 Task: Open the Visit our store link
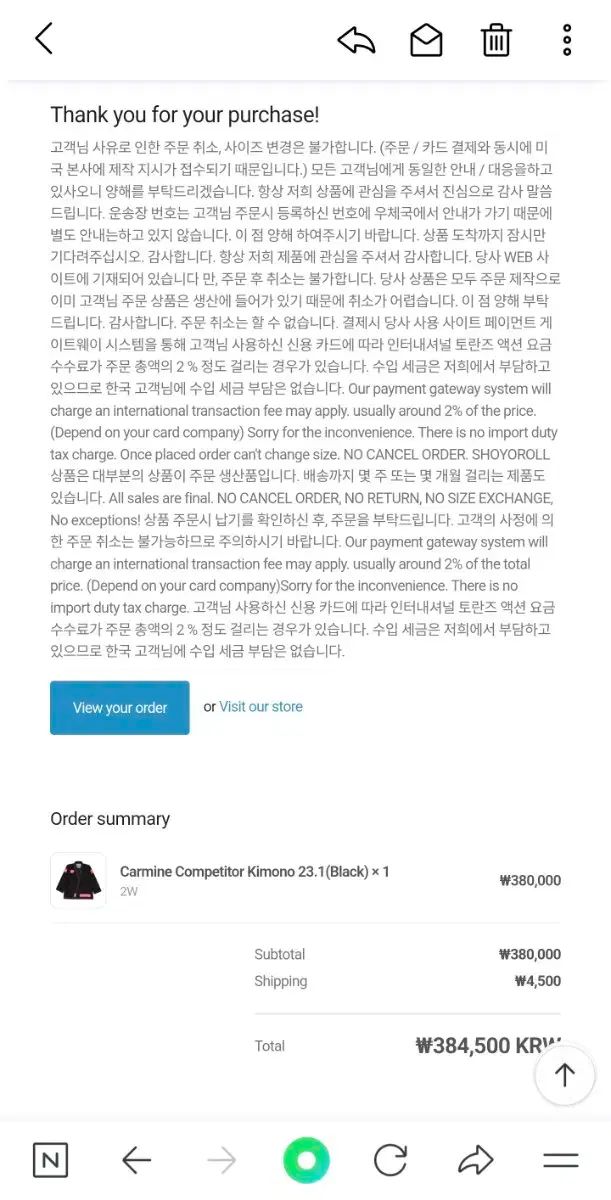(261, 706)
